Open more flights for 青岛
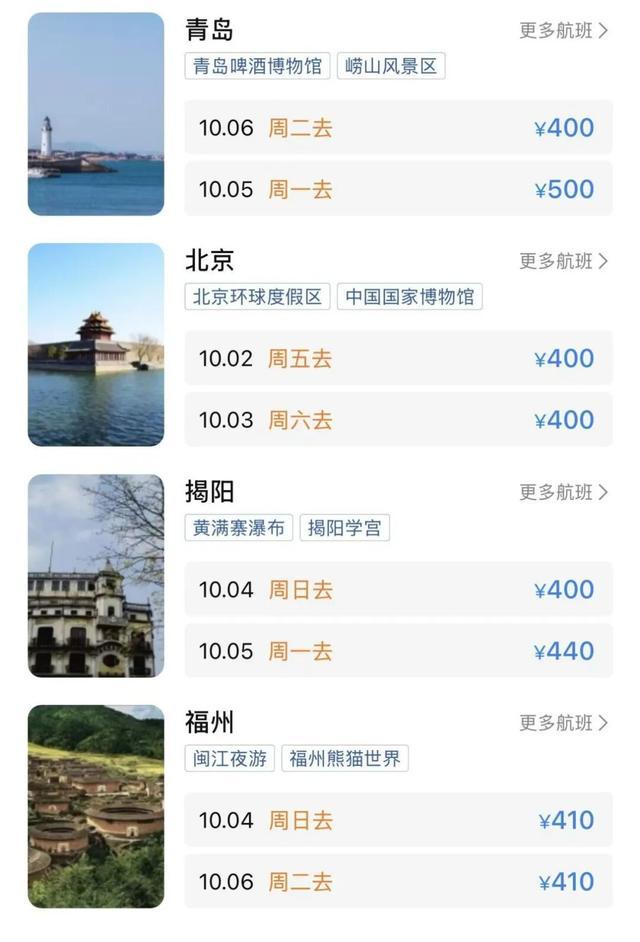This screenshot has width=640, height=942. (563, 30)
